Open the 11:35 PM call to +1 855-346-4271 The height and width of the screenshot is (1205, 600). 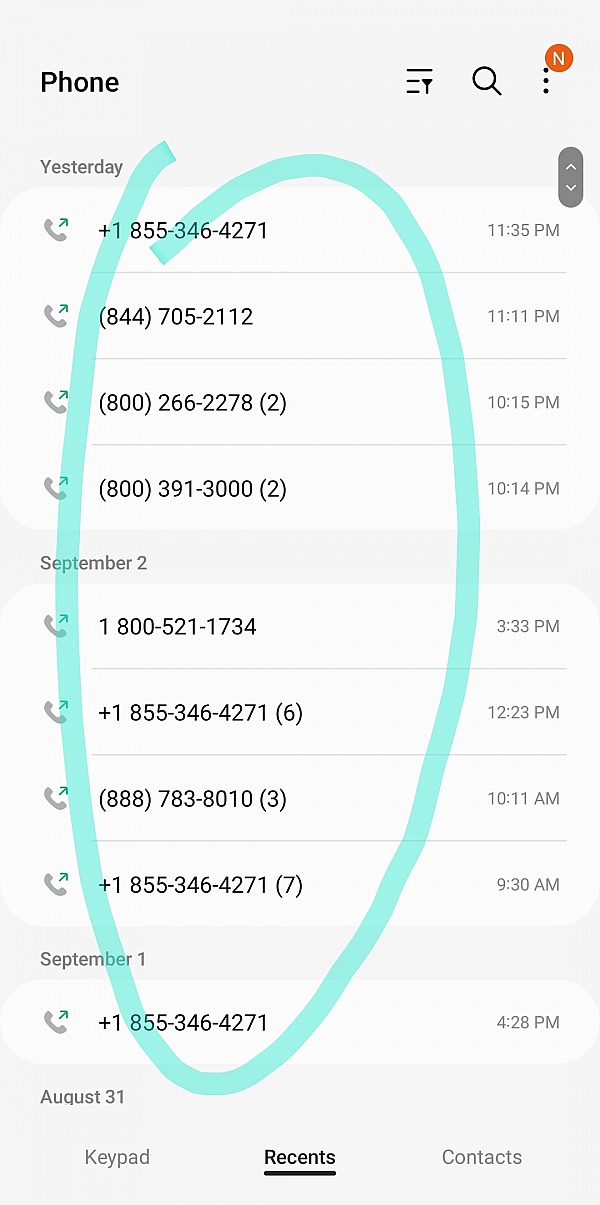click(300, 231)
